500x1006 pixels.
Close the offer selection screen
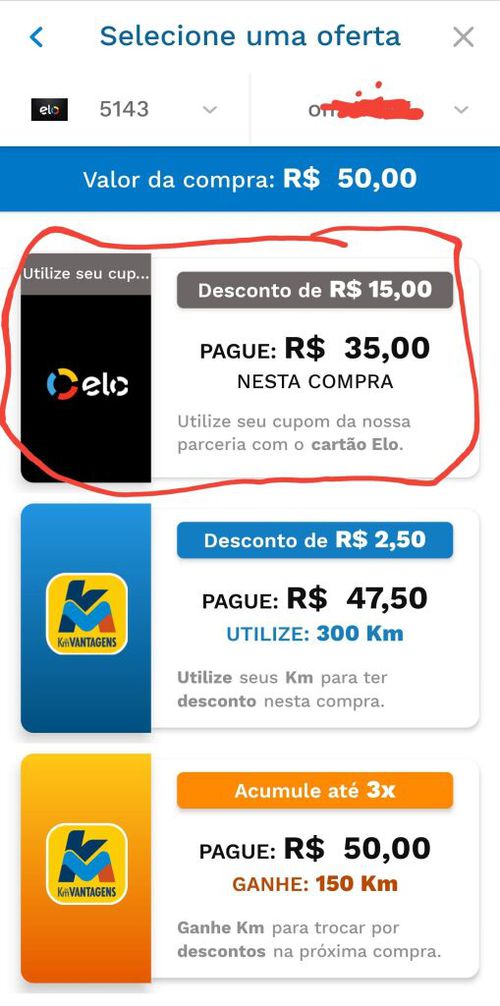(463, 37)
